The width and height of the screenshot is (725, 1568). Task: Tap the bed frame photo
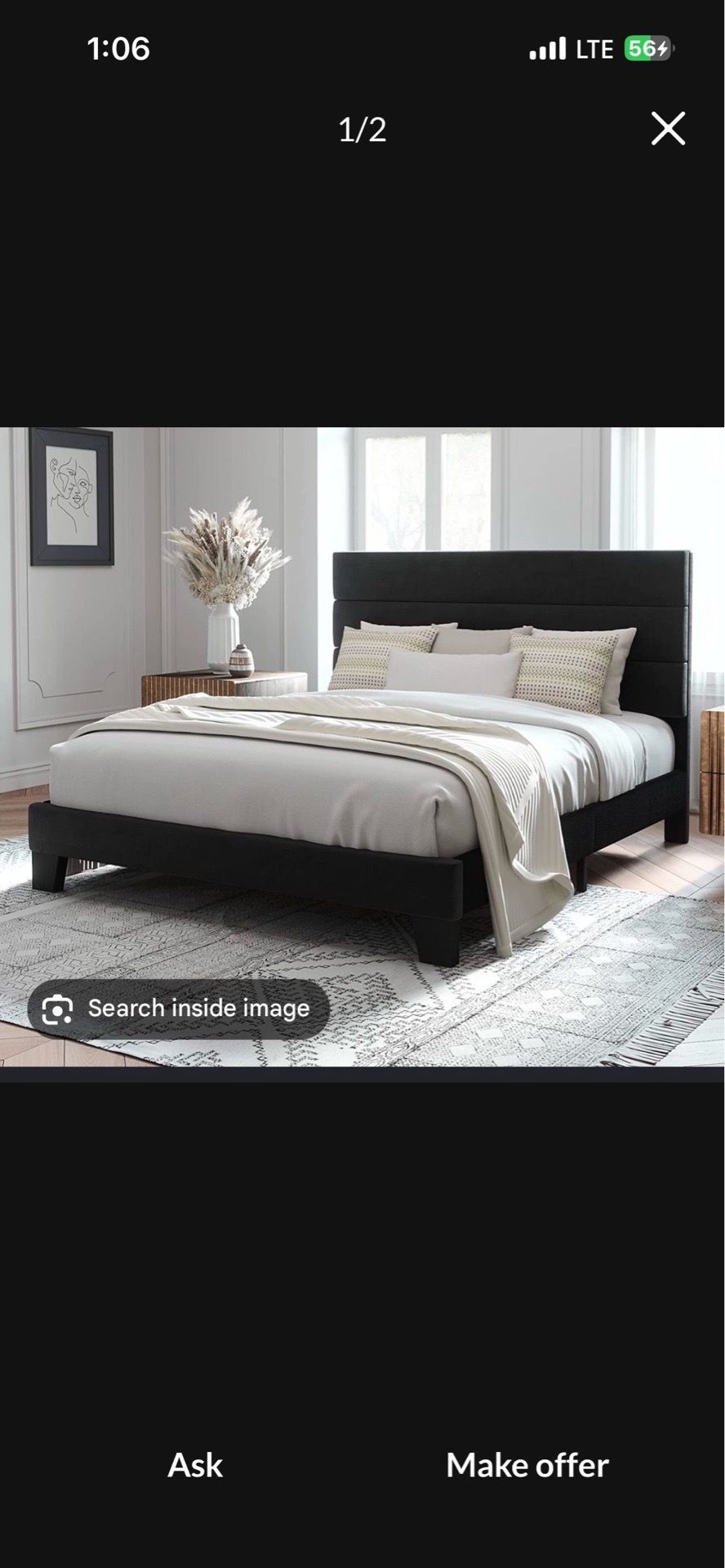click(362, 746)
